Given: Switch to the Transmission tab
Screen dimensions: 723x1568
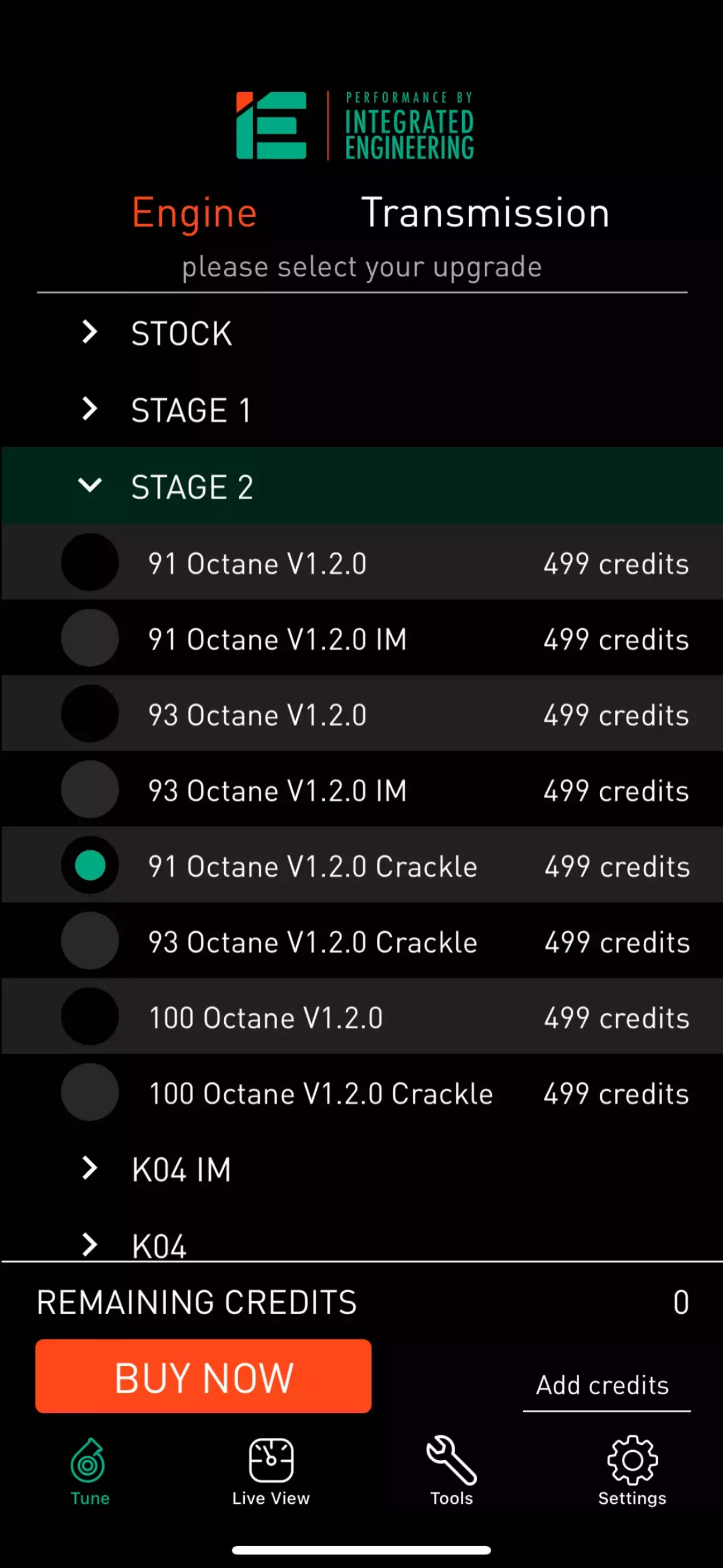Looking at the screenshot, I should (x=485, y=213).
